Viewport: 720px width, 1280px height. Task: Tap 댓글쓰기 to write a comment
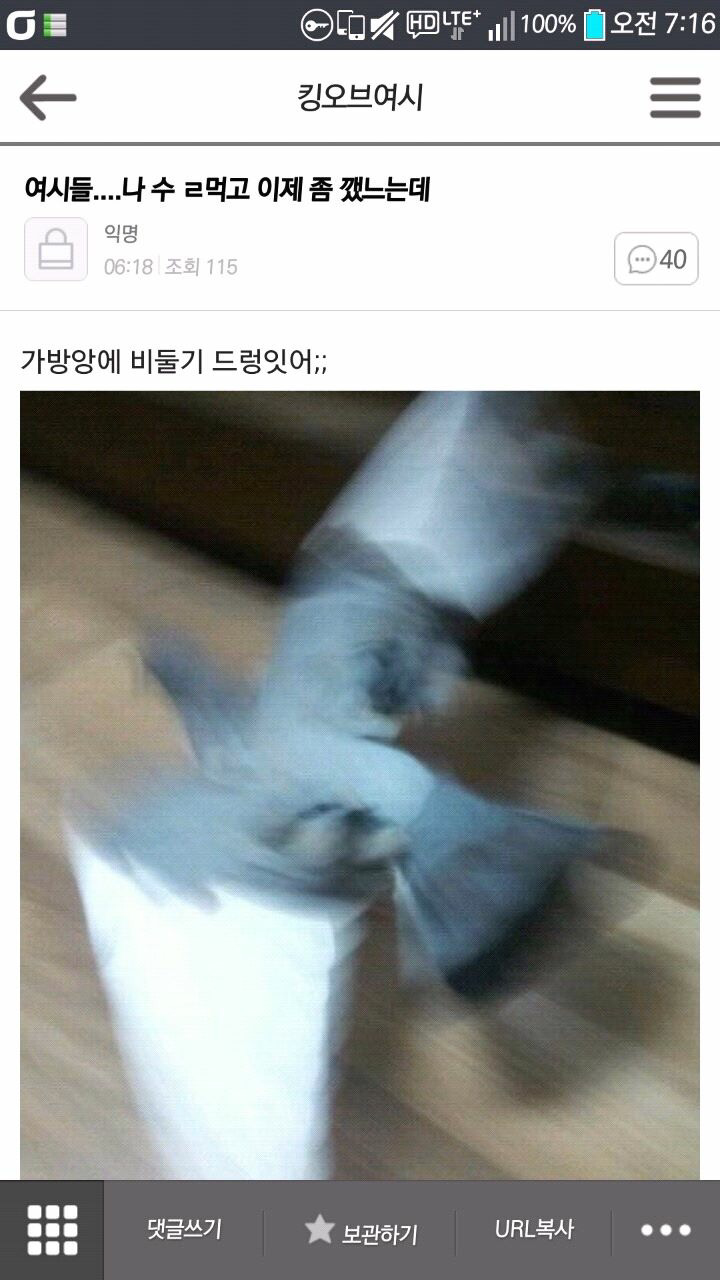pyautogui.click(x=183, y=1230)
